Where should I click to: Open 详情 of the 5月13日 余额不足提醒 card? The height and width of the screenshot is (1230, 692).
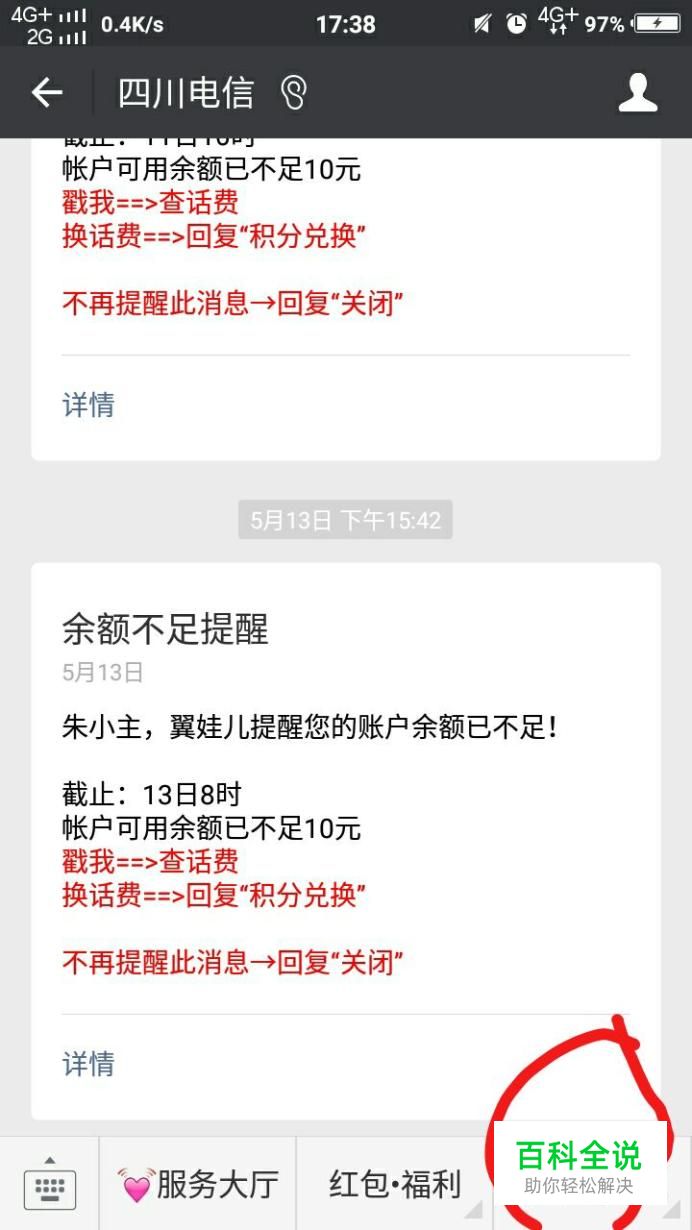[x=89, y=1063]
